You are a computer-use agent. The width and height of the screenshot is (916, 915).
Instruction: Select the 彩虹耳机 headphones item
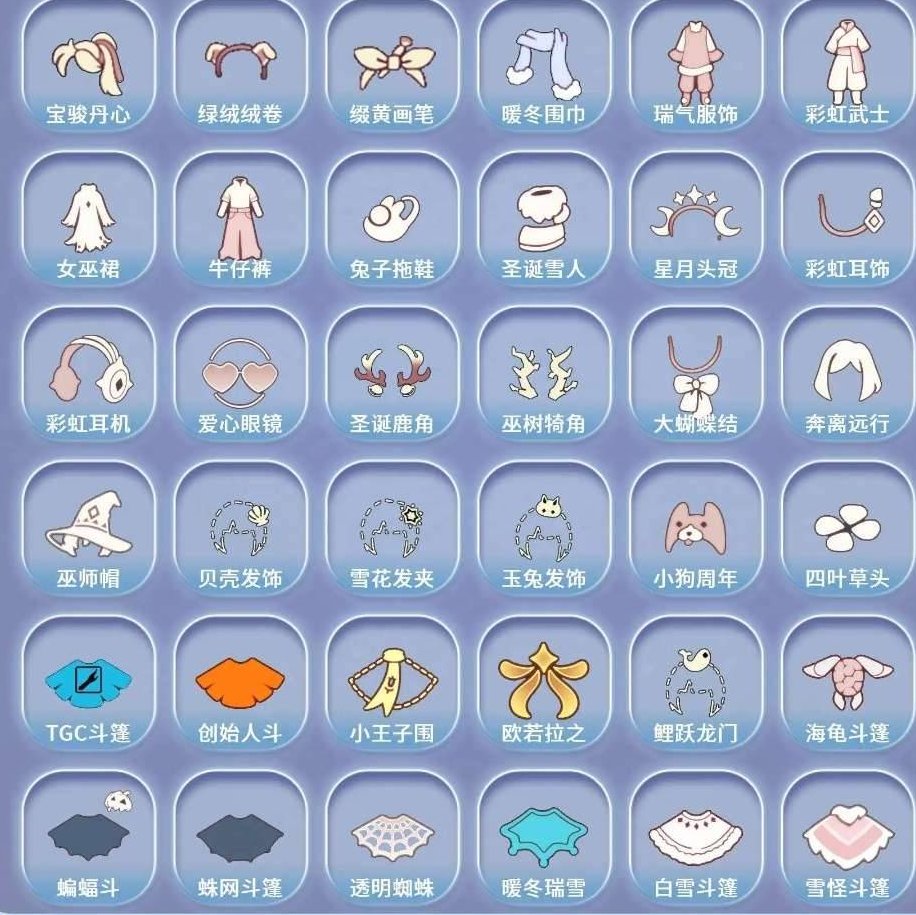click(88, 378)
